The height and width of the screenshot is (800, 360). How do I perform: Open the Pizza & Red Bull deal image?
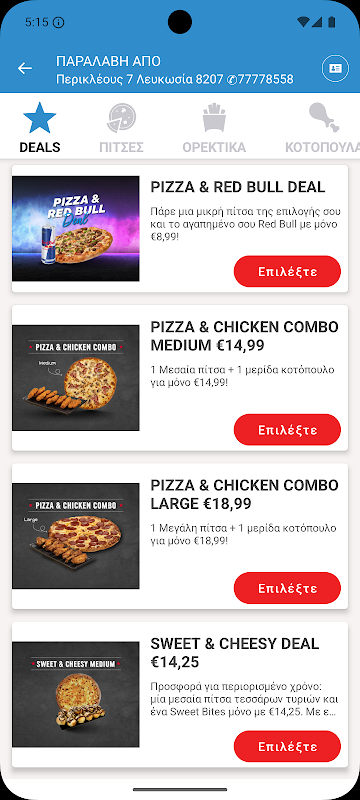75,229
